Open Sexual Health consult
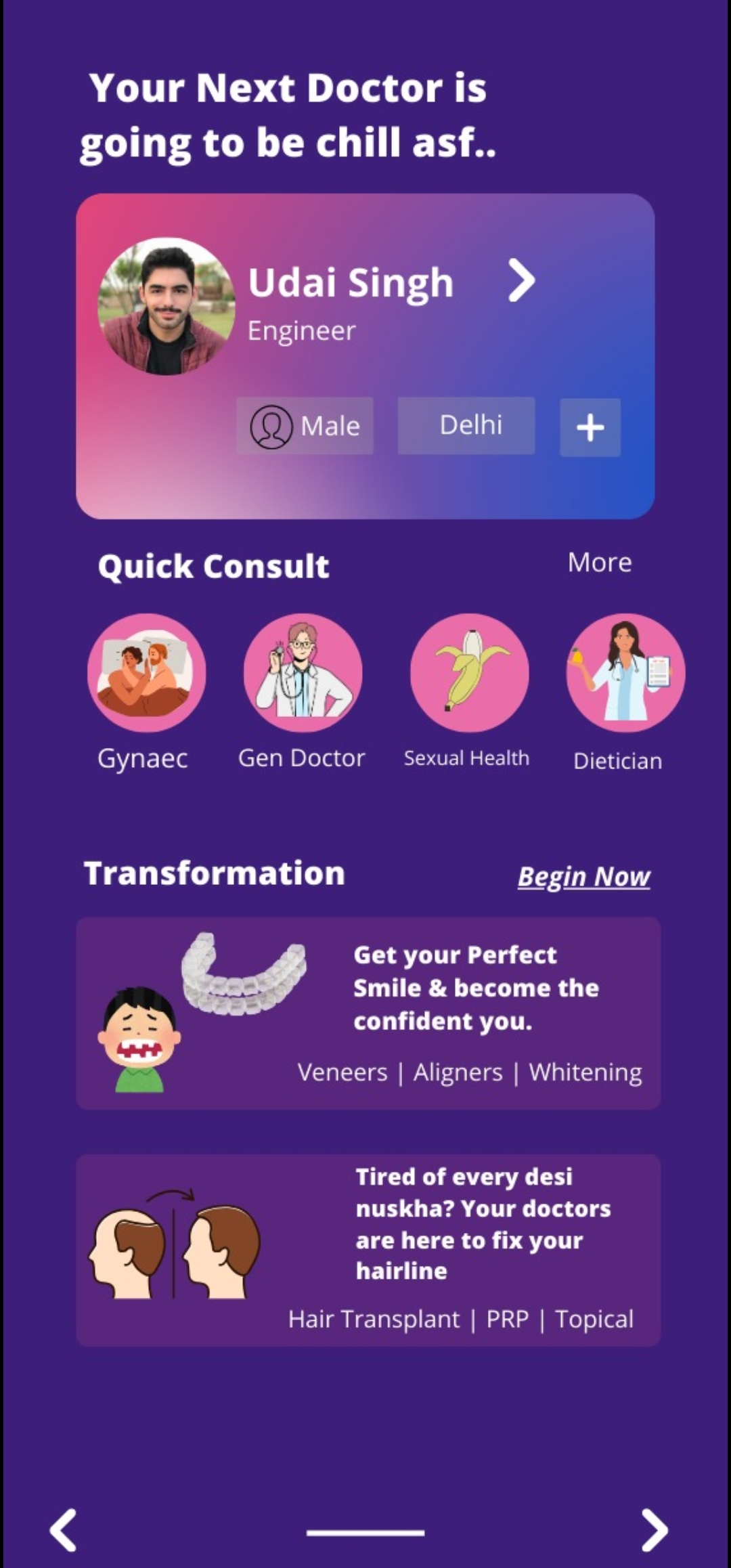 click(469, 673)
